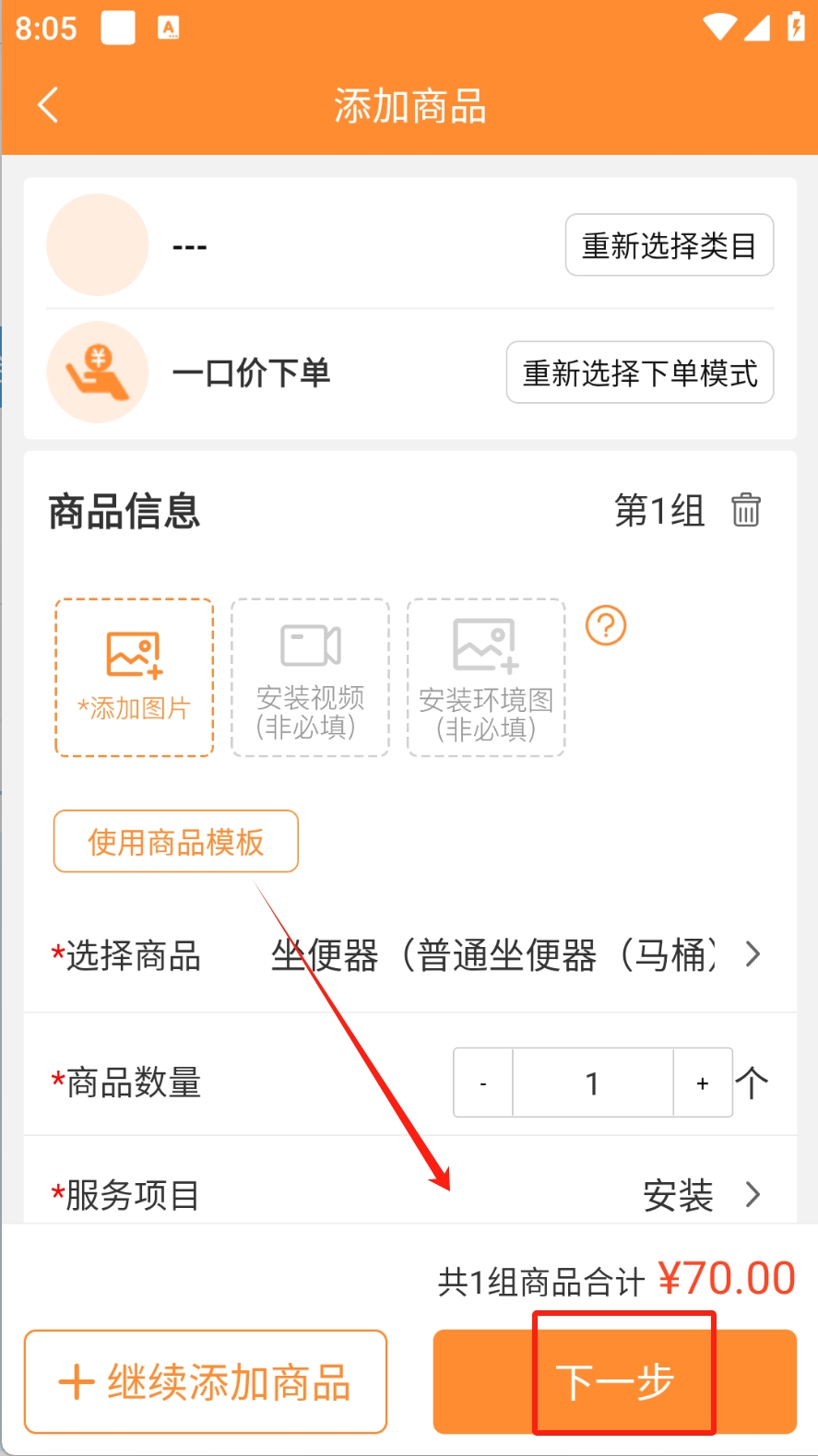Edit the 商品数量 quantity field
The height and width of the screenshot is (1456, 818).
tap(592, 1083)
